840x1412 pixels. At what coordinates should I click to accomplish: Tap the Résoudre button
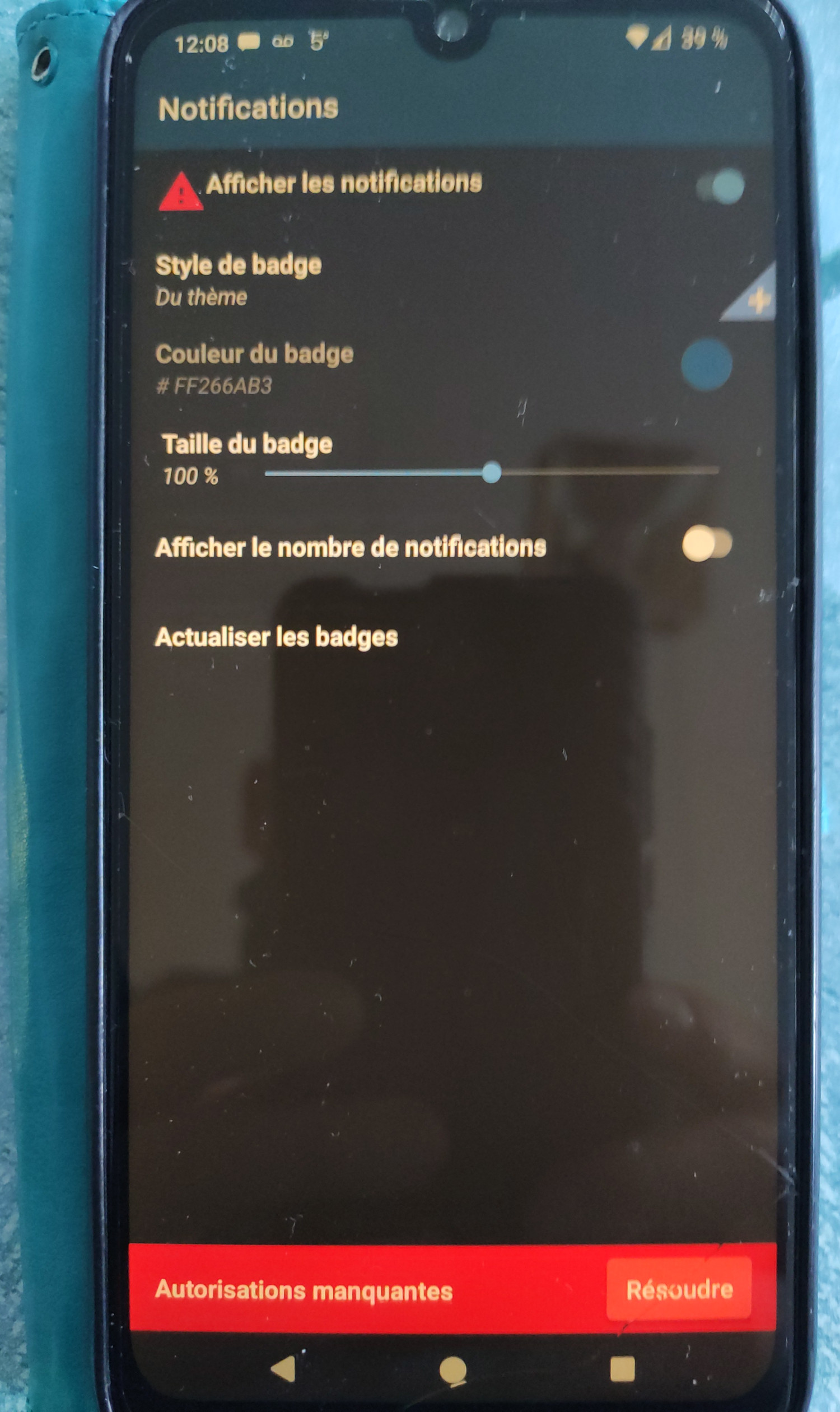click(x=679, y=1289)
